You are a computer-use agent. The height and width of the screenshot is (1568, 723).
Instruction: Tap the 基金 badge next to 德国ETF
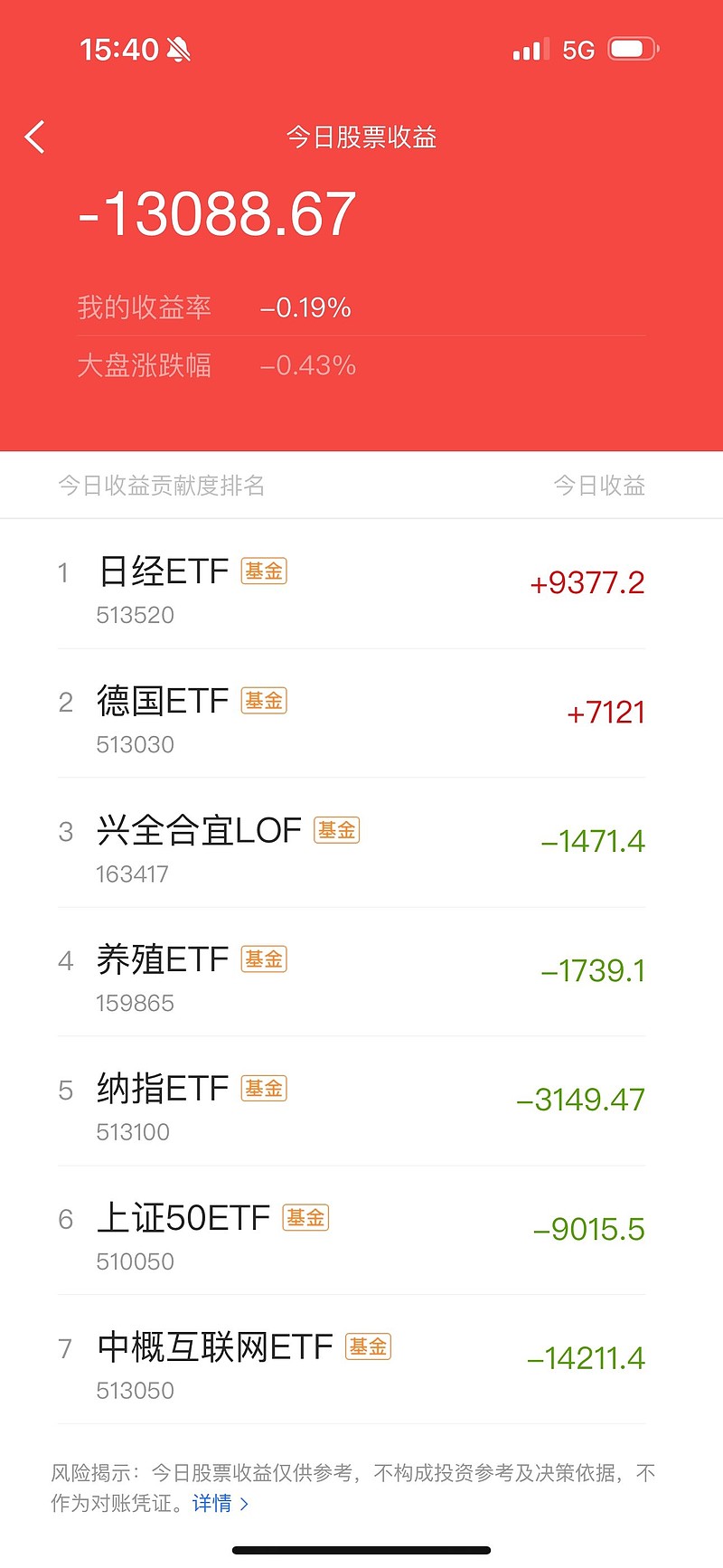point(263,700)
